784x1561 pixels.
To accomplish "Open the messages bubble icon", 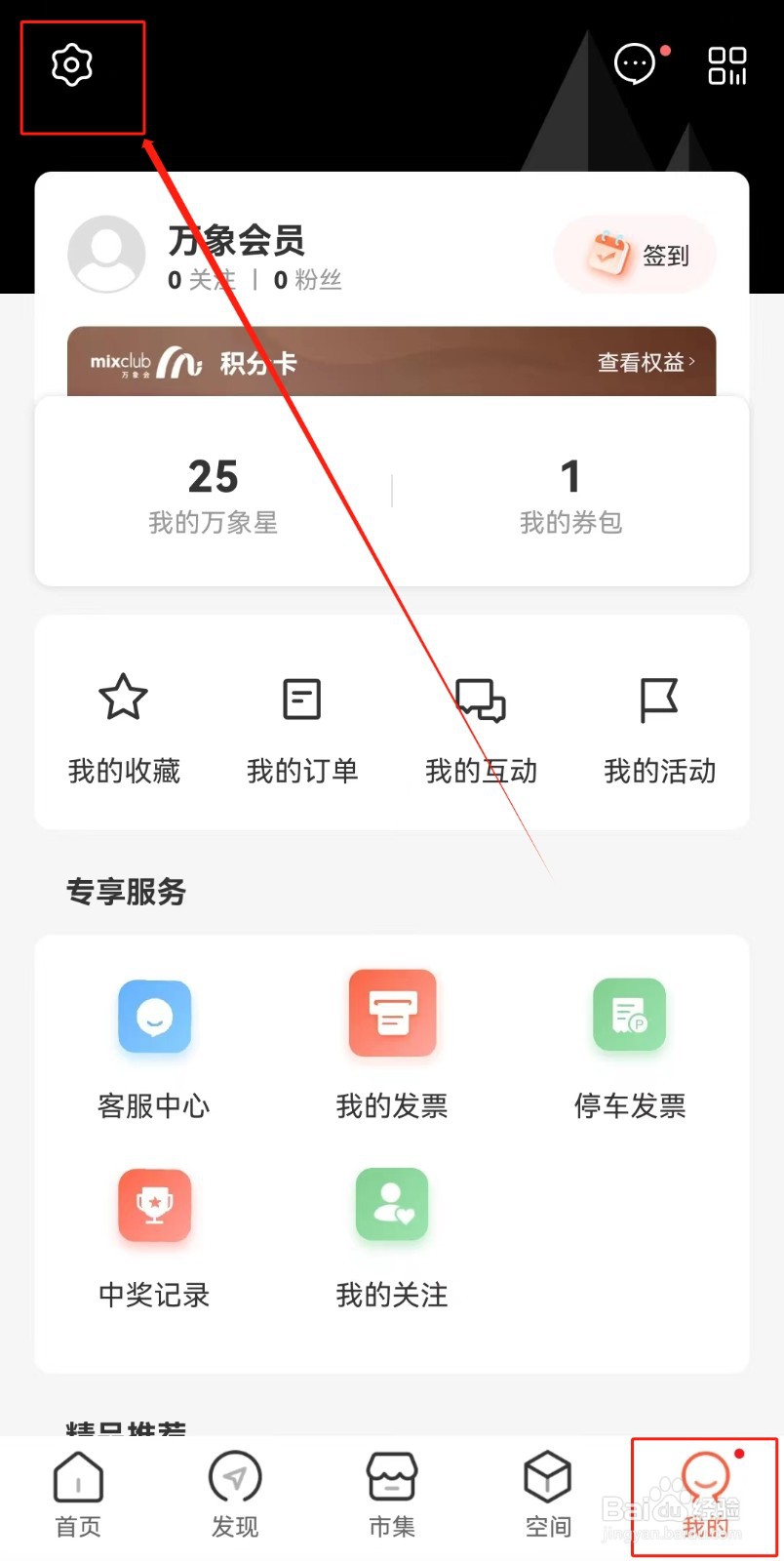I will (x=635, y=63).
